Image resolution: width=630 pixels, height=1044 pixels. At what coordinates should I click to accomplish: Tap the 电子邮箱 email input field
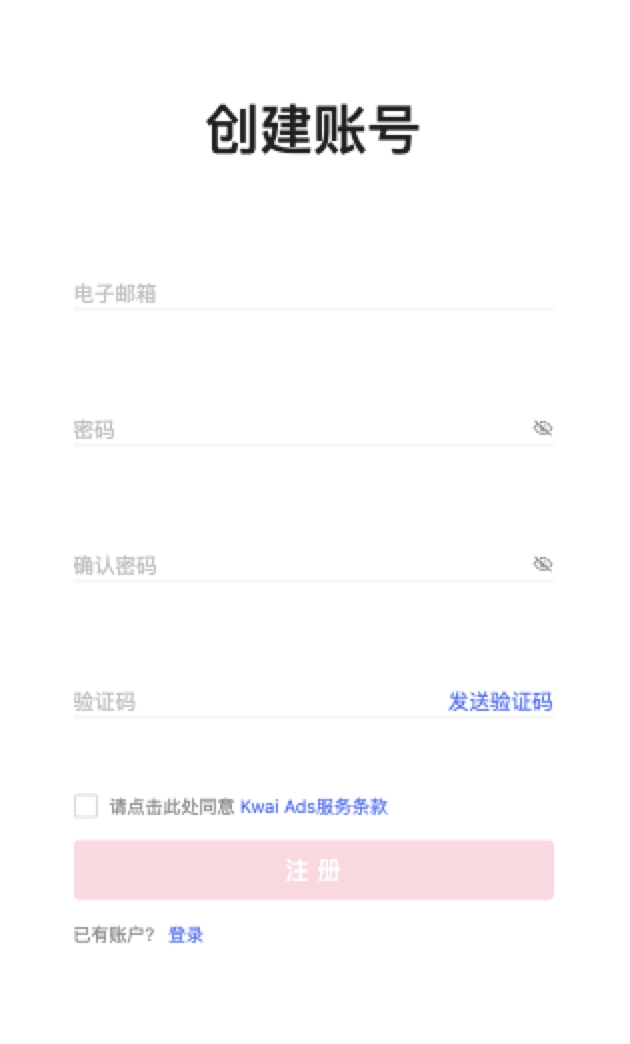coord(314,293)
